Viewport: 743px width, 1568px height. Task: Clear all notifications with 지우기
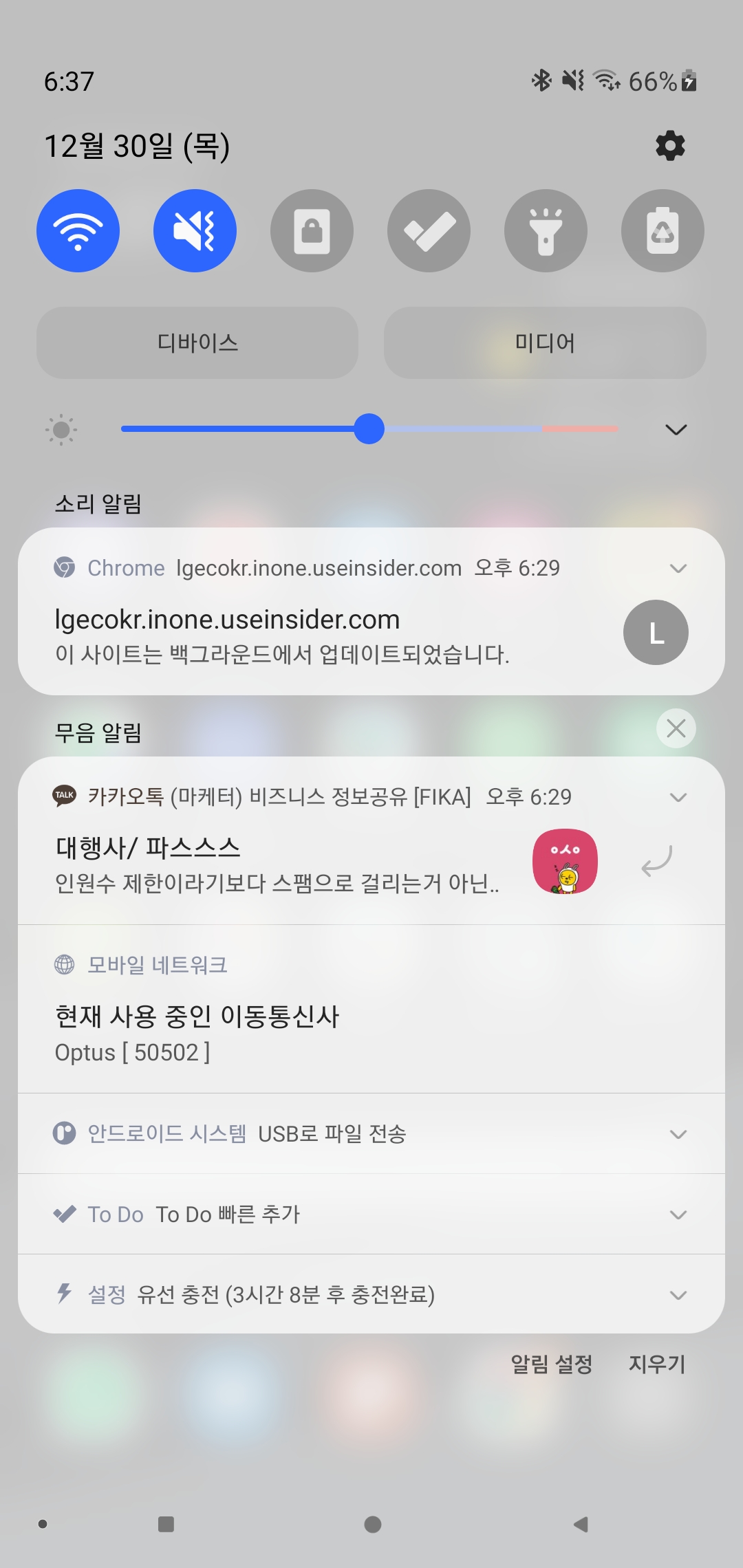click(x=657, y=1364)
